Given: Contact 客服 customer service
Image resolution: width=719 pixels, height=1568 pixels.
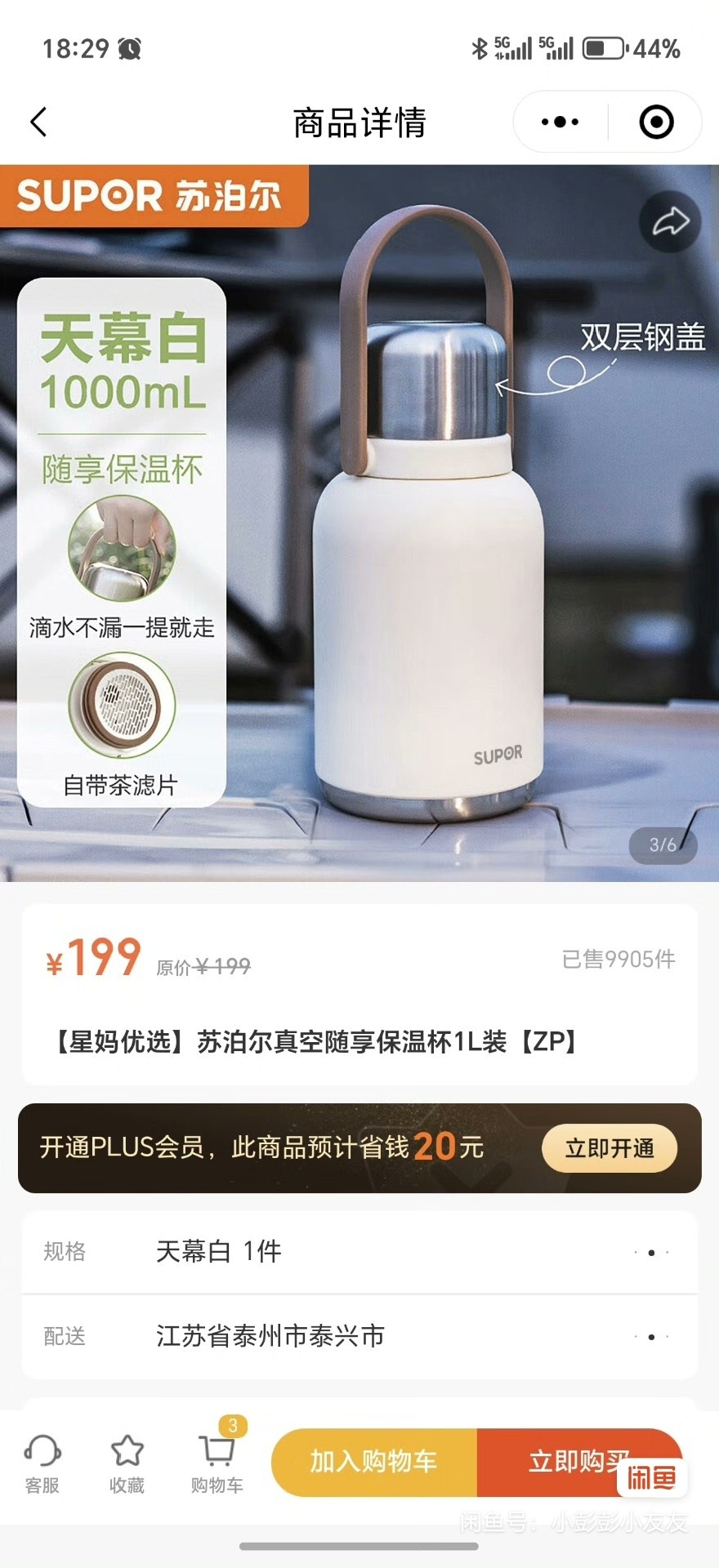Looking at the screenshot, I should coord(42,1463).
